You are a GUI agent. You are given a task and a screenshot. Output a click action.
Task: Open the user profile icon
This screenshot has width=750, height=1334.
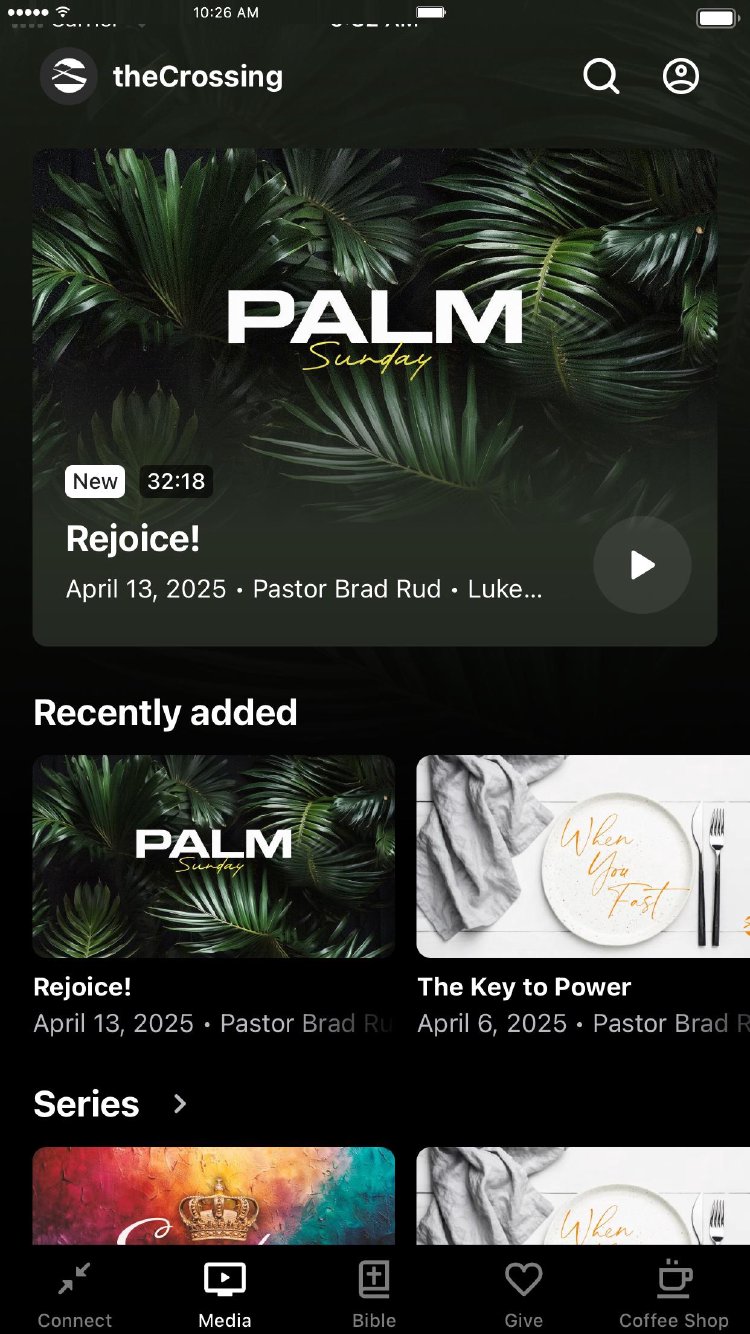[681, 76]
